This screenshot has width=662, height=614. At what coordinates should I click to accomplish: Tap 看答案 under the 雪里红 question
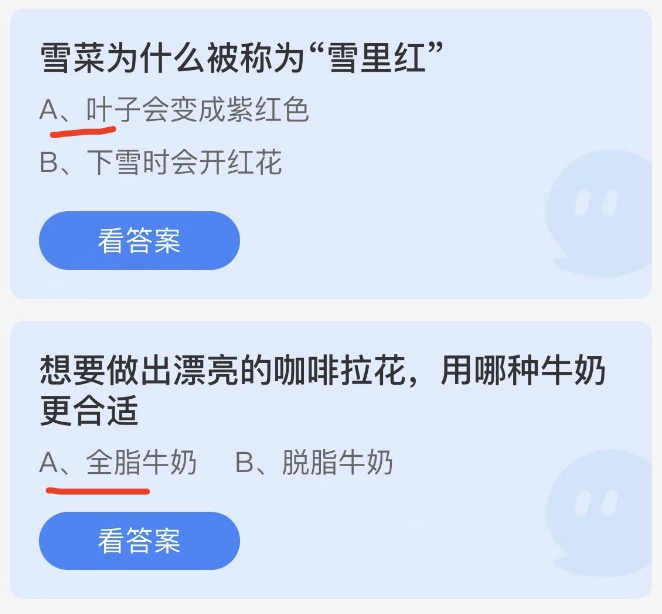pos(139,241)
